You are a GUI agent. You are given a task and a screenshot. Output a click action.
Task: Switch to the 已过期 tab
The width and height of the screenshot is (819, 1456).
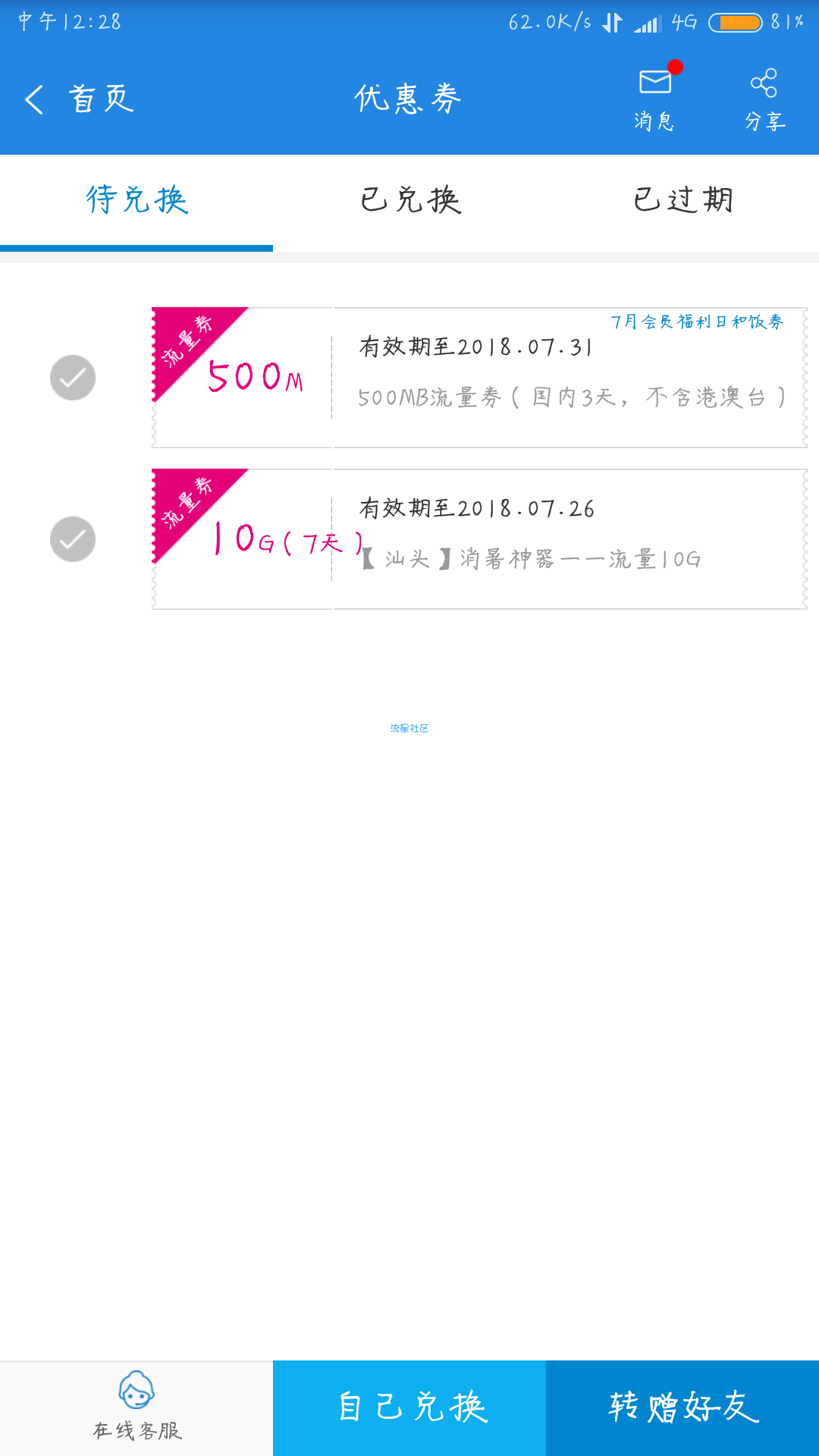(682, 201)
